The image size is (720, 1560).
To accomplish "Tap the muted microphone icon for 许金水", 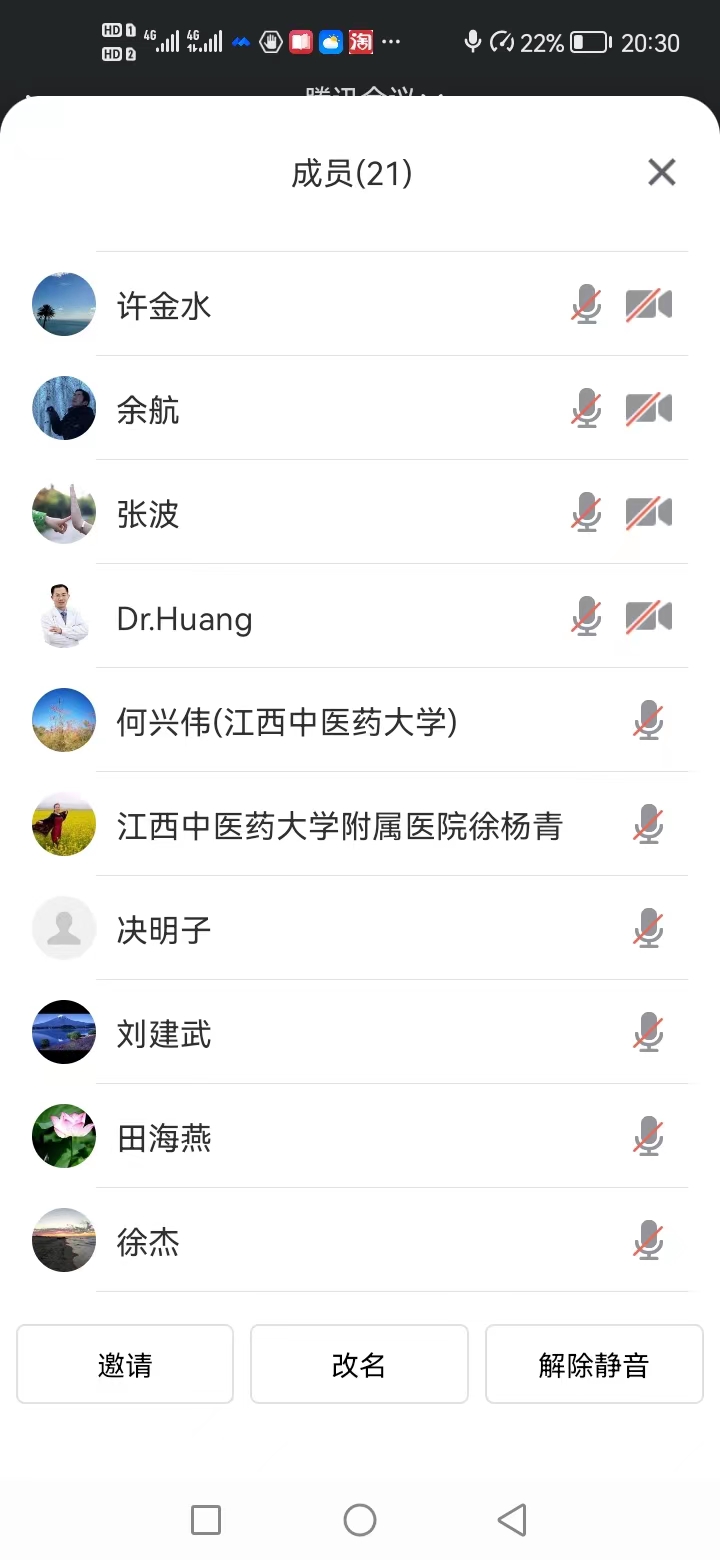I will pos(587,305).
